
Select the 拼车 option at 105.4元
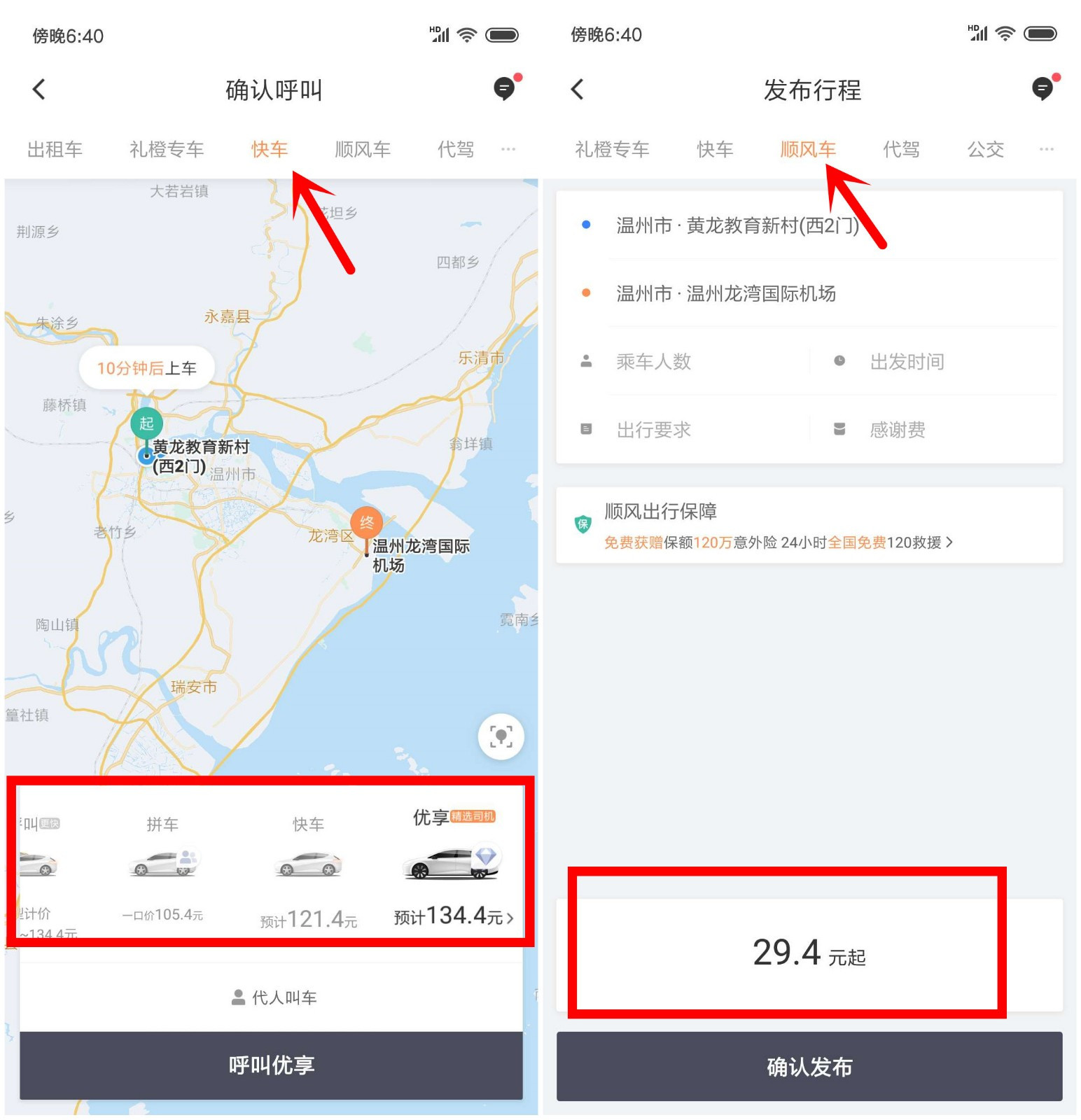(162, 868)
